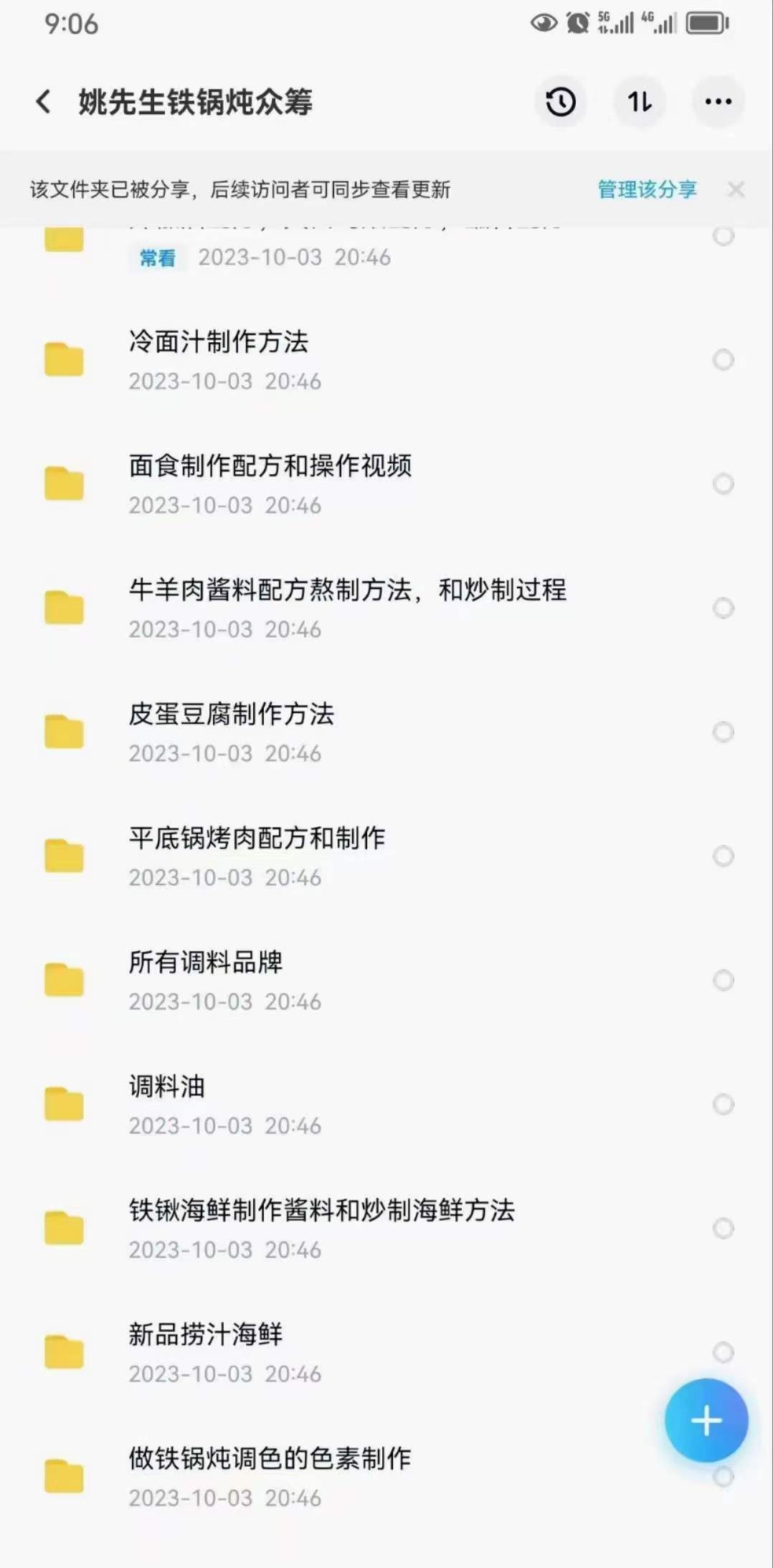This screenshot has width=773, height=1568.
Task: Sort the file list order
Action: tap(639, 101)
